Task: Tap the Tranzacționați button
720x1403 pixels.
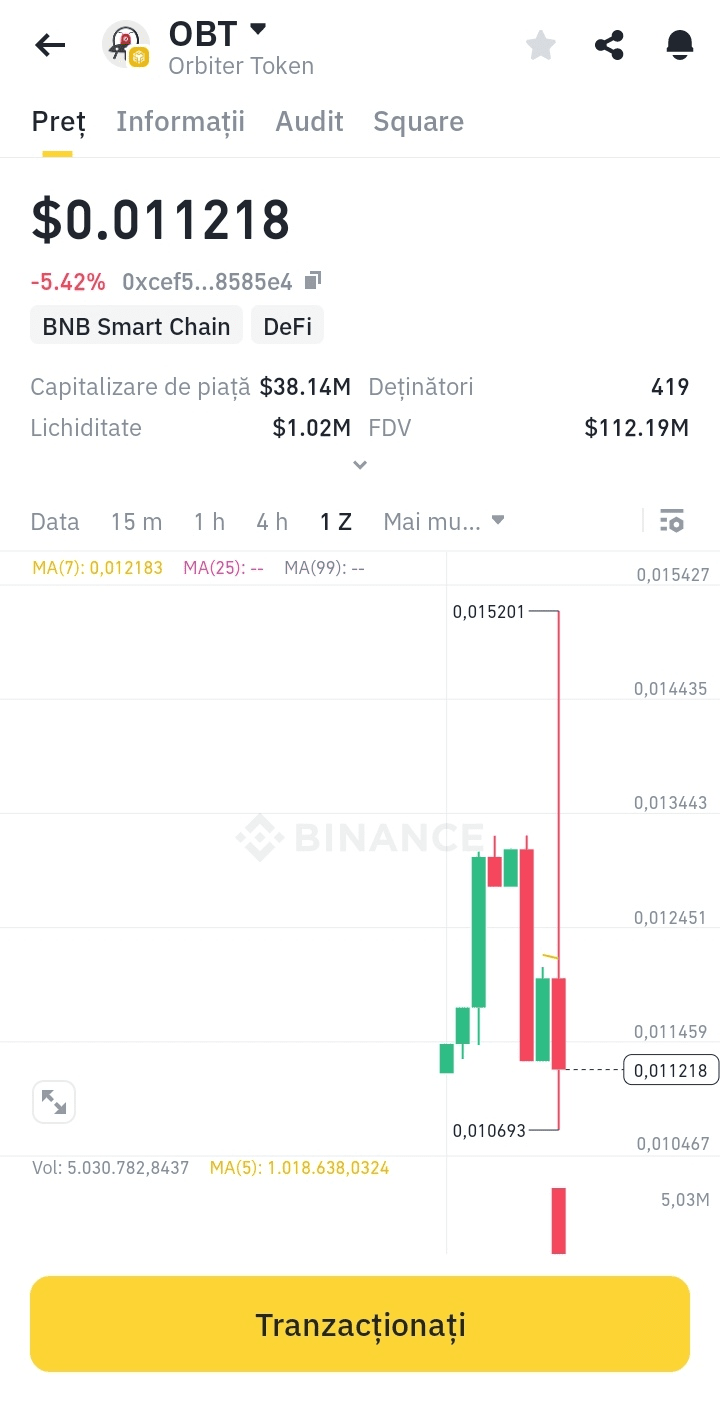Action: coord(360,1324)
